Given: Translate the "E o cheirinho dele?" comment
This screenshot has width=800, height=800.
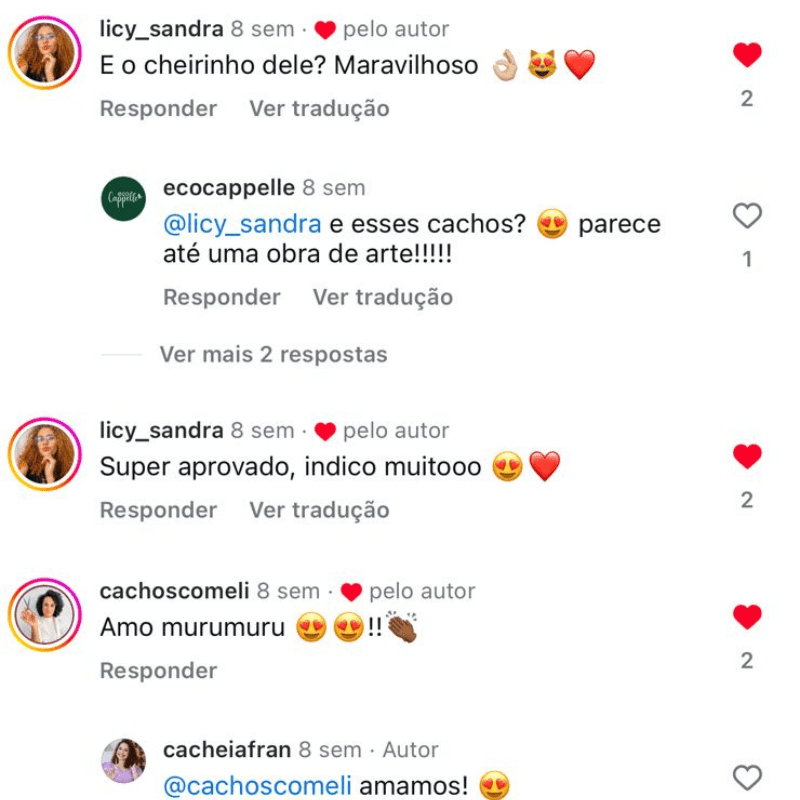Looking at the screenshot, I should tap(319, 108).
